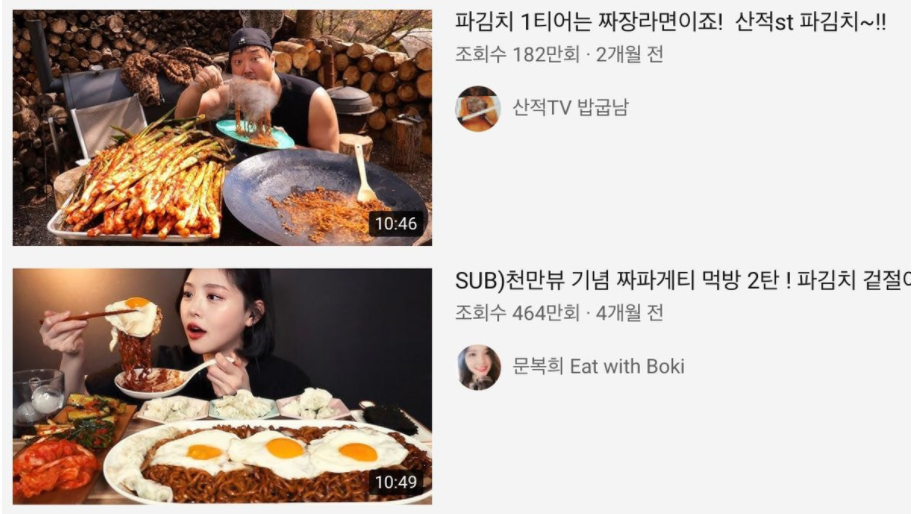Open the 산적TV 밥굽남 channel avatar
This screenshot has width=913, height=514.
(x=478, y=108)
